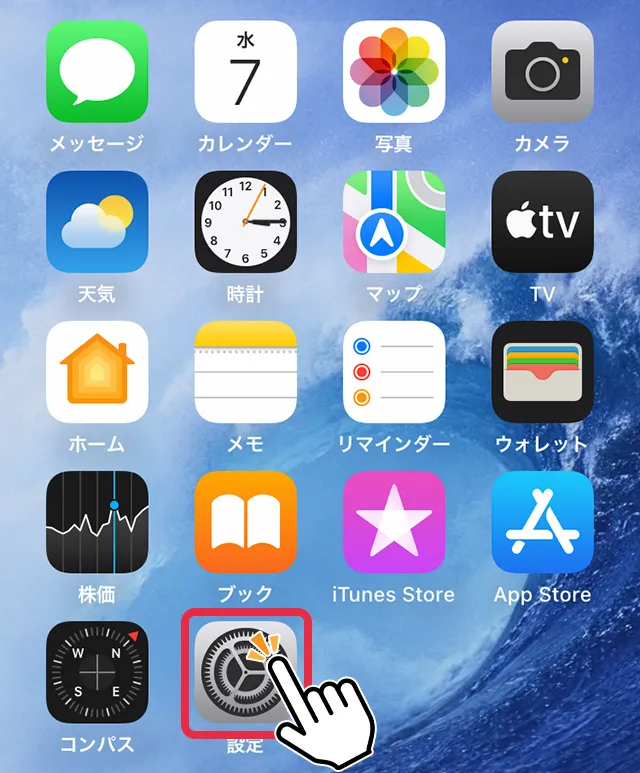Launch the メモ (Notes) app
This screenshot has height=773, width=640.
click(245, 372)
